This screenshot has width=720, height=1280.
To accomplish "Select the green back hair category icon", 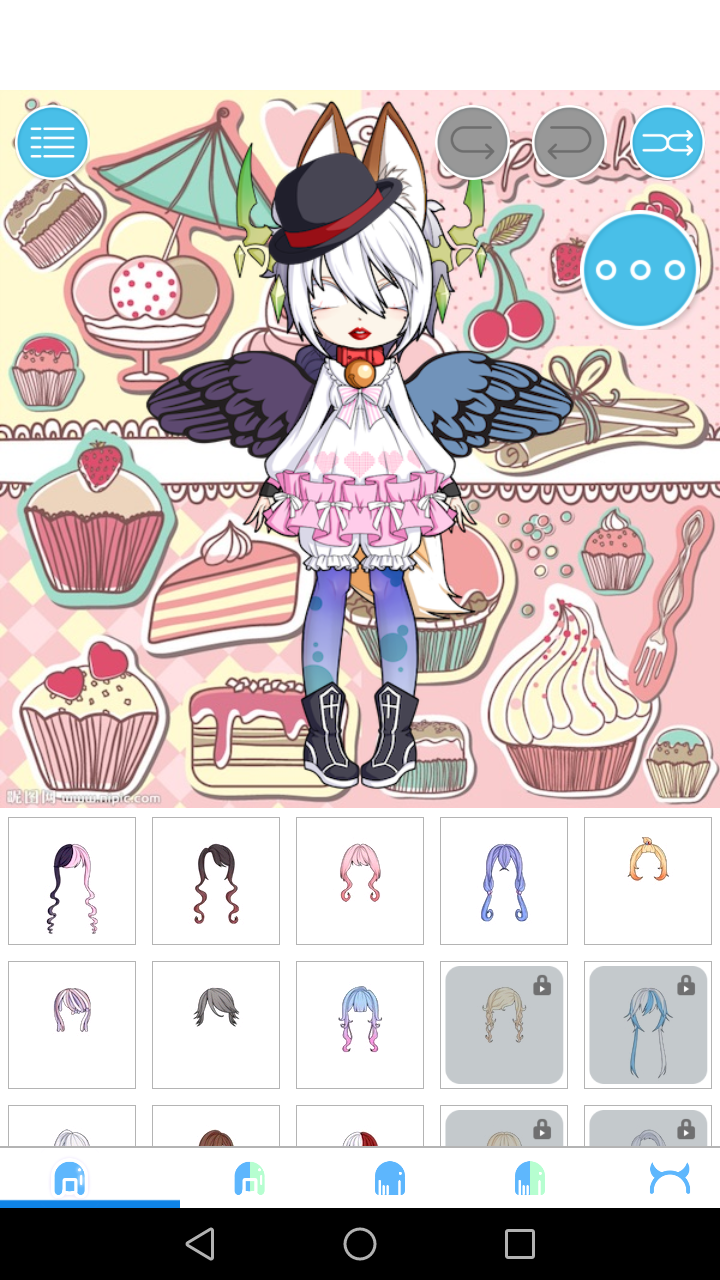I will [250, 1178].
